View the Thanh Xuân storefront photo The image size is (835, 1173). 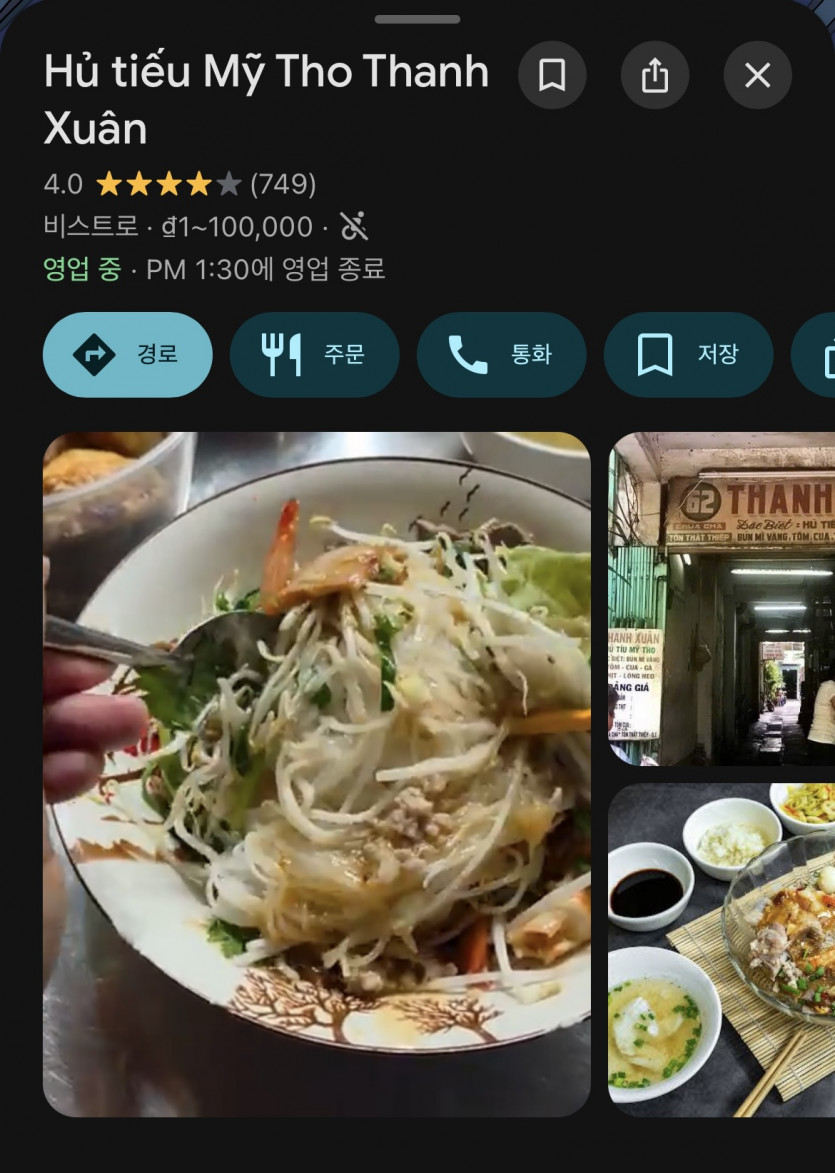[722, 599]
